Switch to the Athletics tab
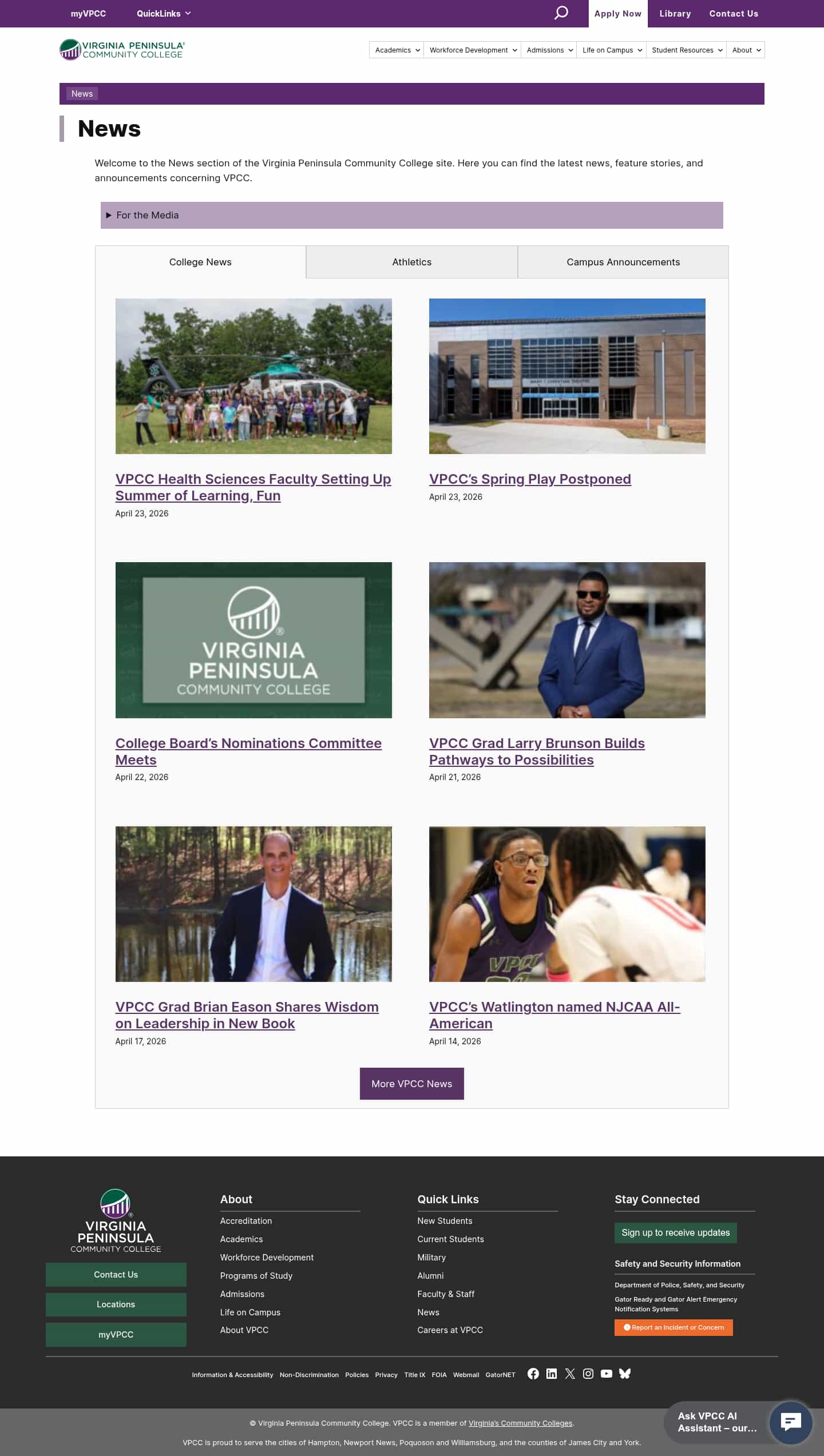This screenshot has height=1456, width=824. pos(411,262)
